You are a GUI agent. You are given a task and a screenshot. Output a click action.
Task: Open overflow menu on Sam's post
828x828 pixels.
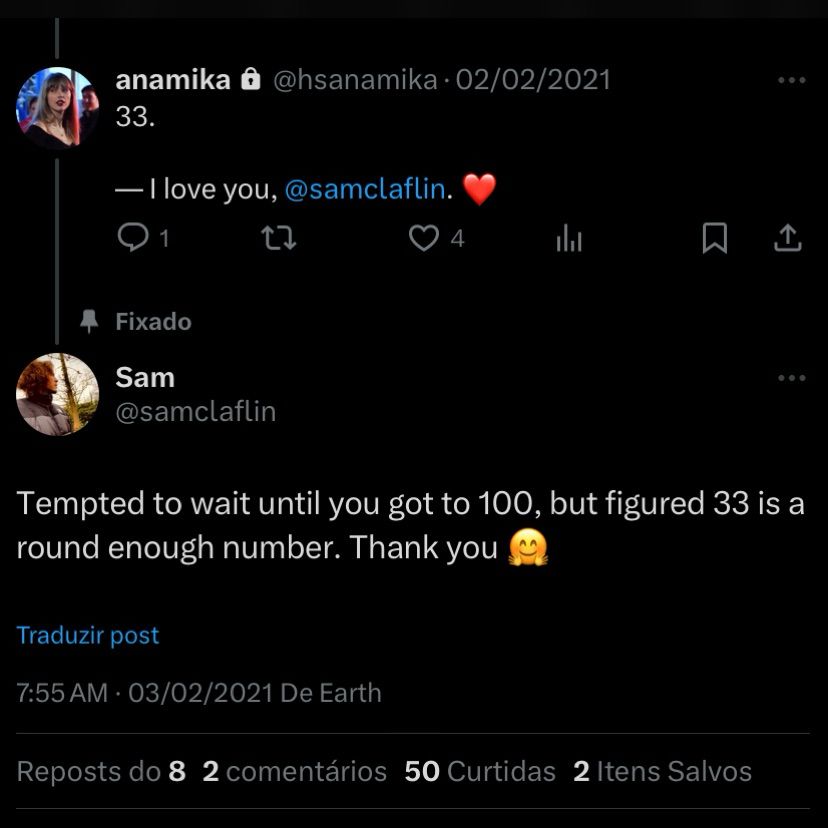[791, 378]
